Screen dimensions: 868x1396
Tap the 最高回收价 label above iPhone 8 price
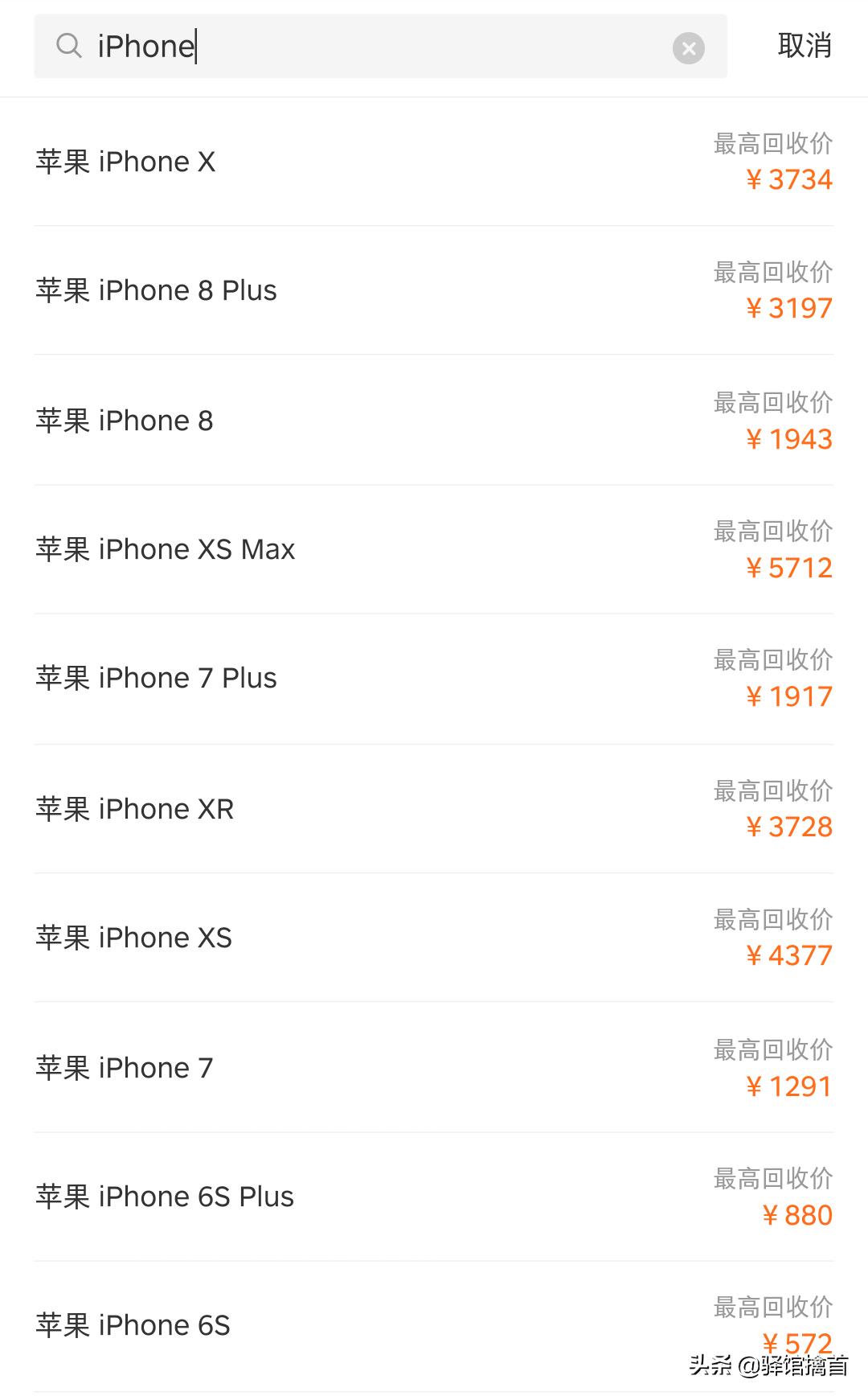point(772,403)
